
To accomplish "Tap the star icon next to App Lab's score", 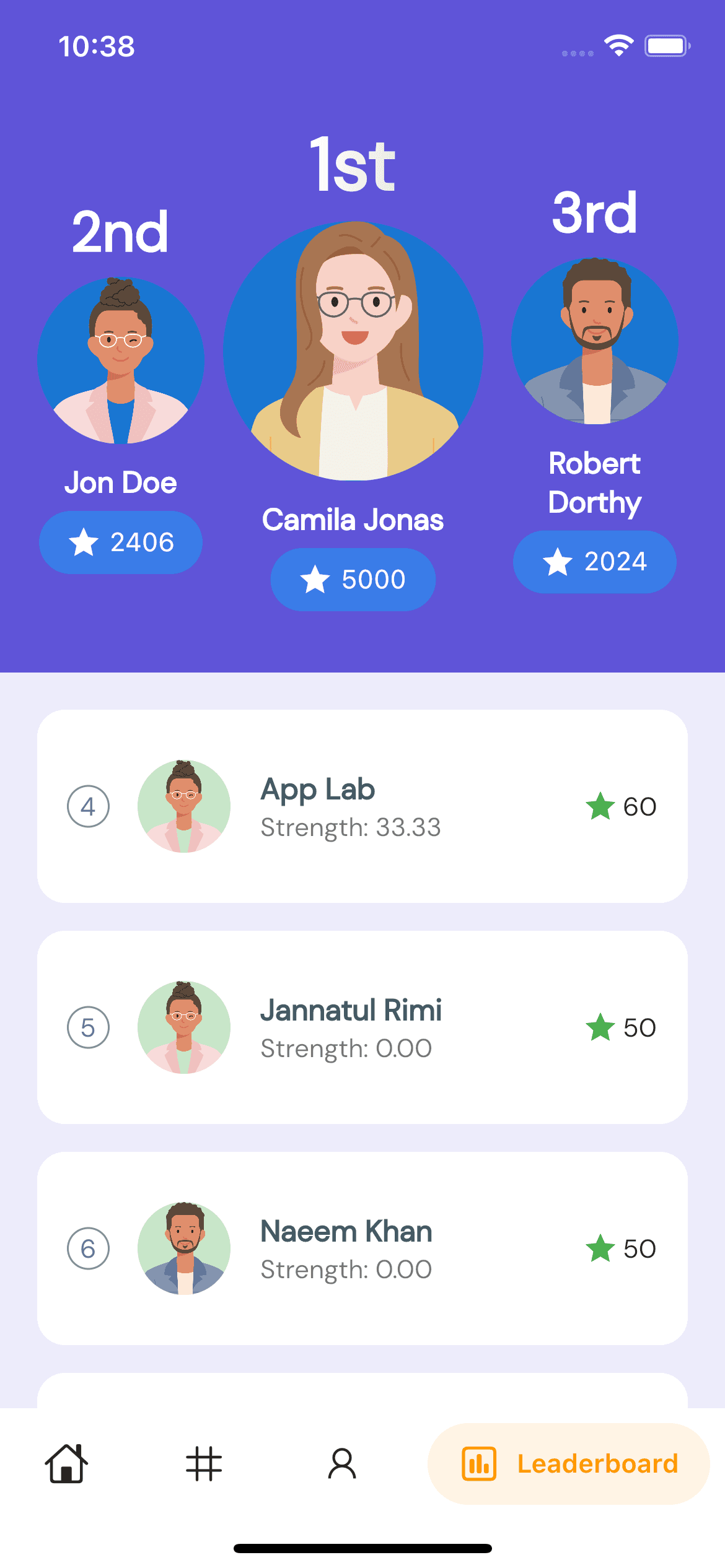I will point(600,807).
